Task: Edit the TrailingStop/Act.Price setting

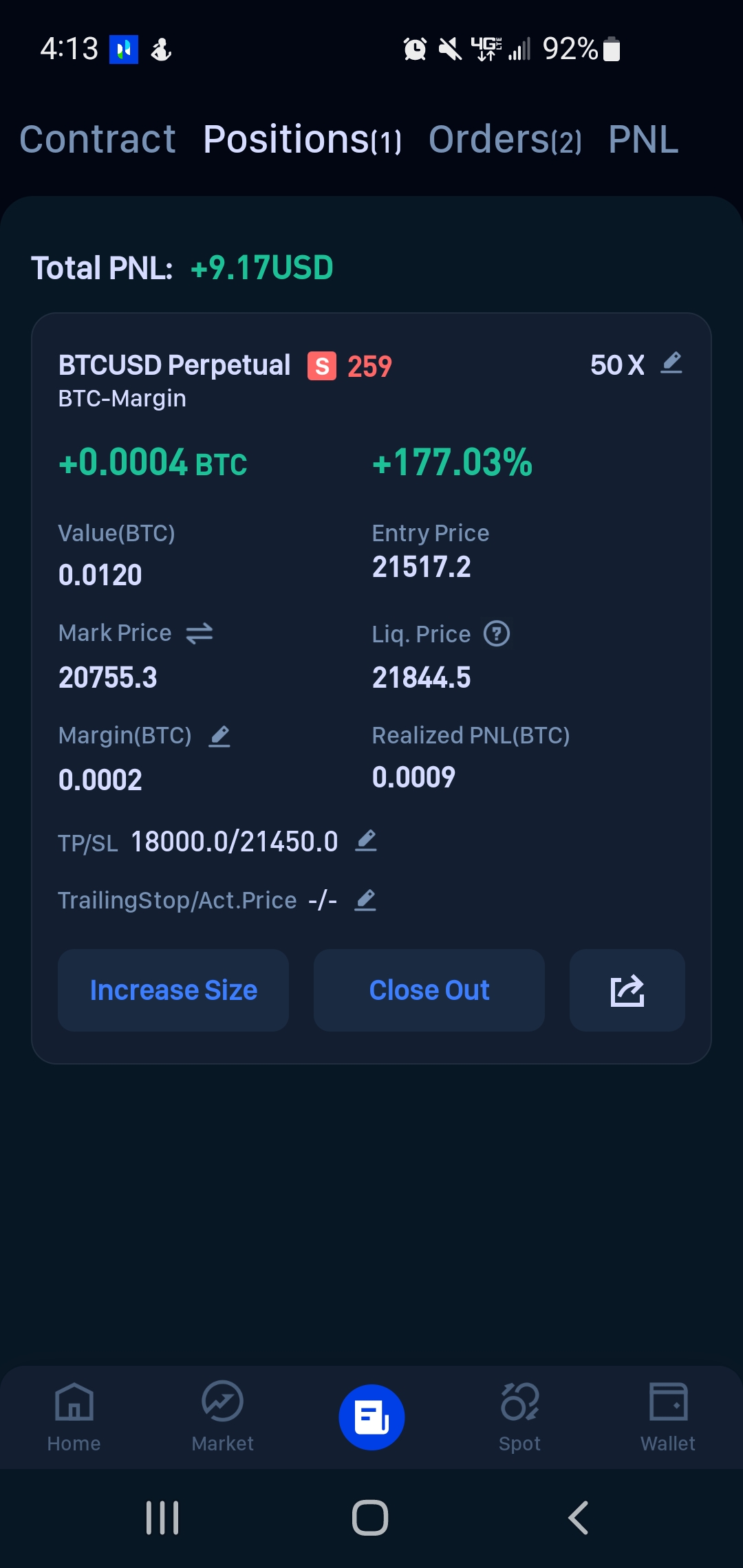Action: [365, 900]
